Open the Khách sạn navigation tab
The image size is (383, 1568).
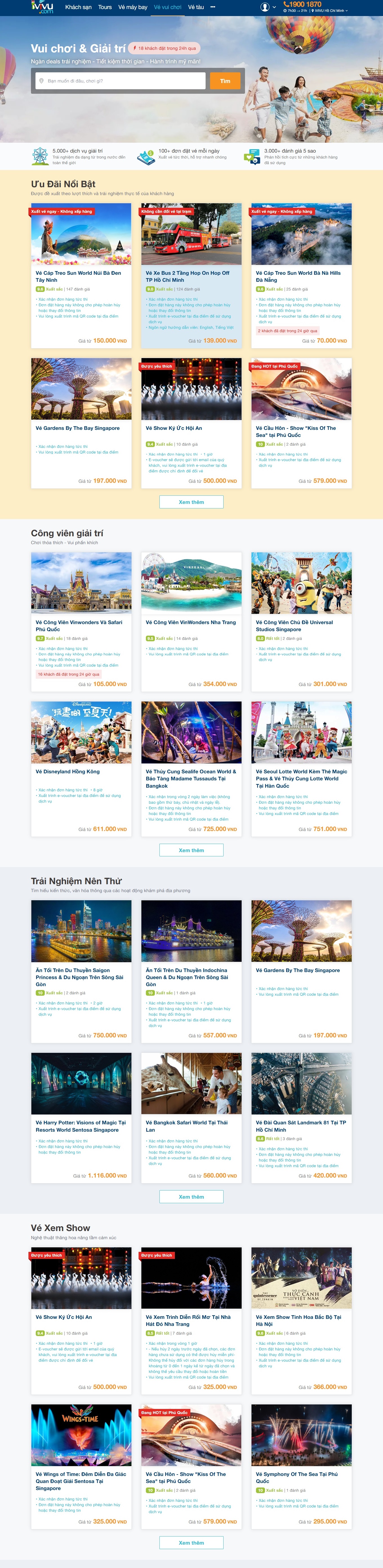(78, 7)
